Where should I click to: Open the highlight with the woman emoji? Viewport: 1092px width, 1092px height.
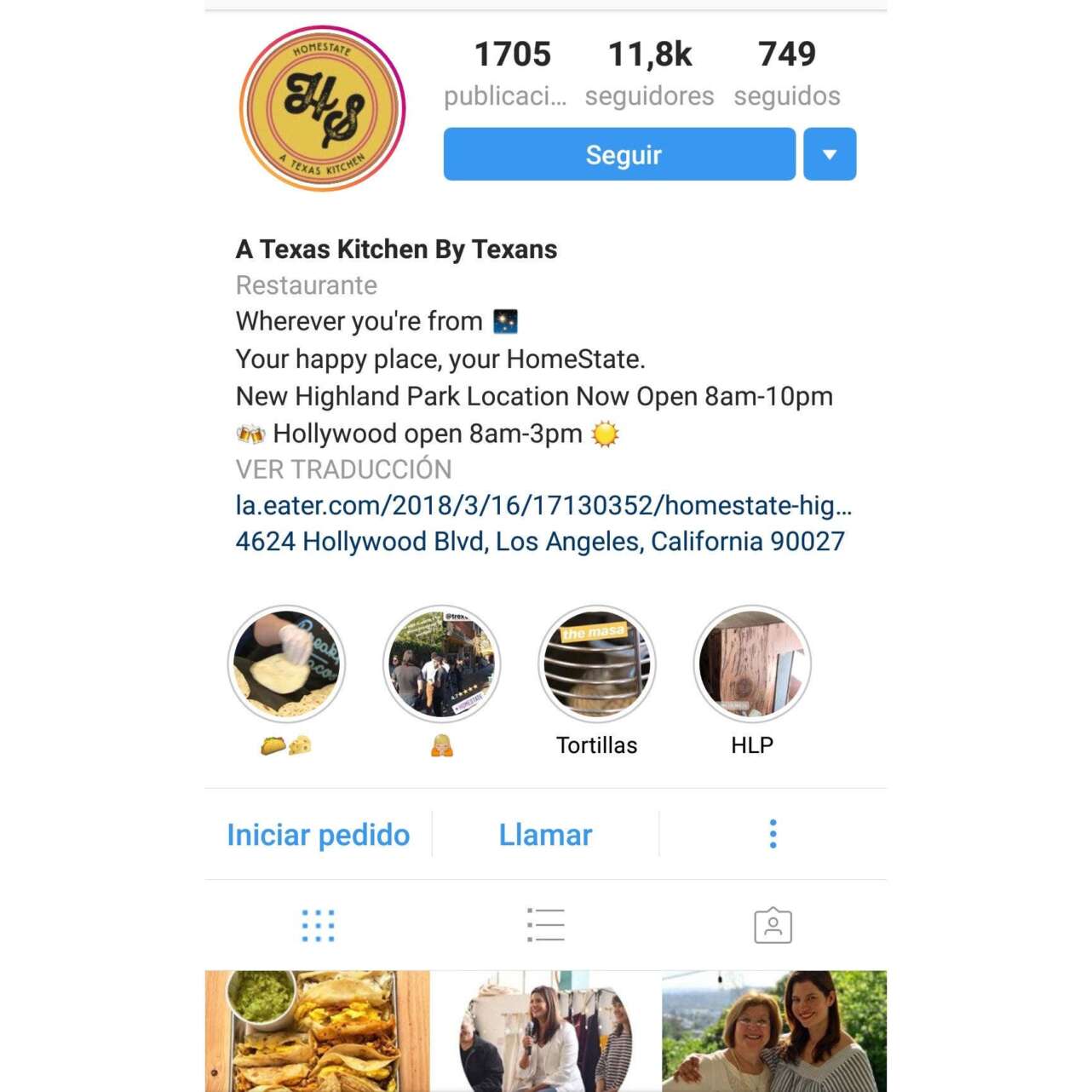point(441,664)
